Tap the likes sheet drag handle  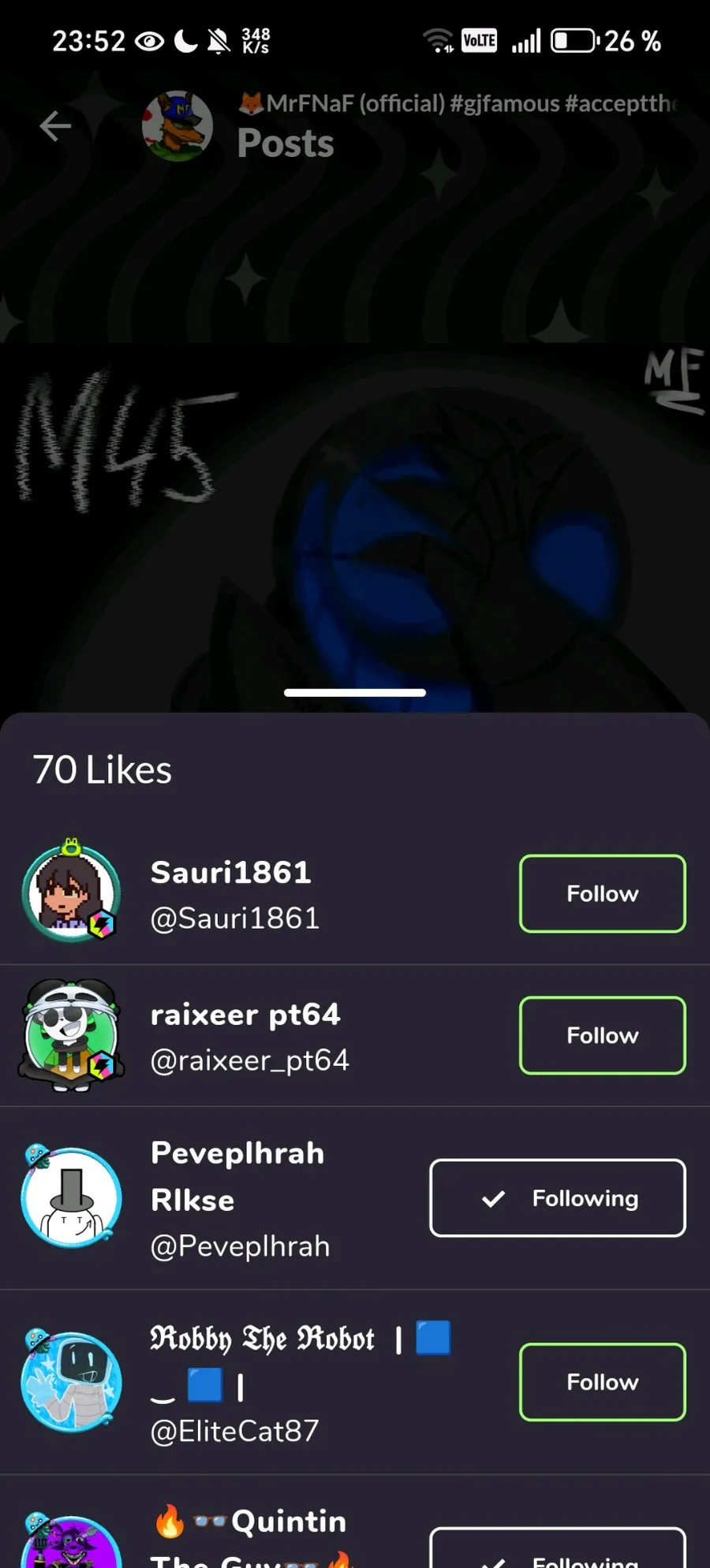(x=355, y=693)
